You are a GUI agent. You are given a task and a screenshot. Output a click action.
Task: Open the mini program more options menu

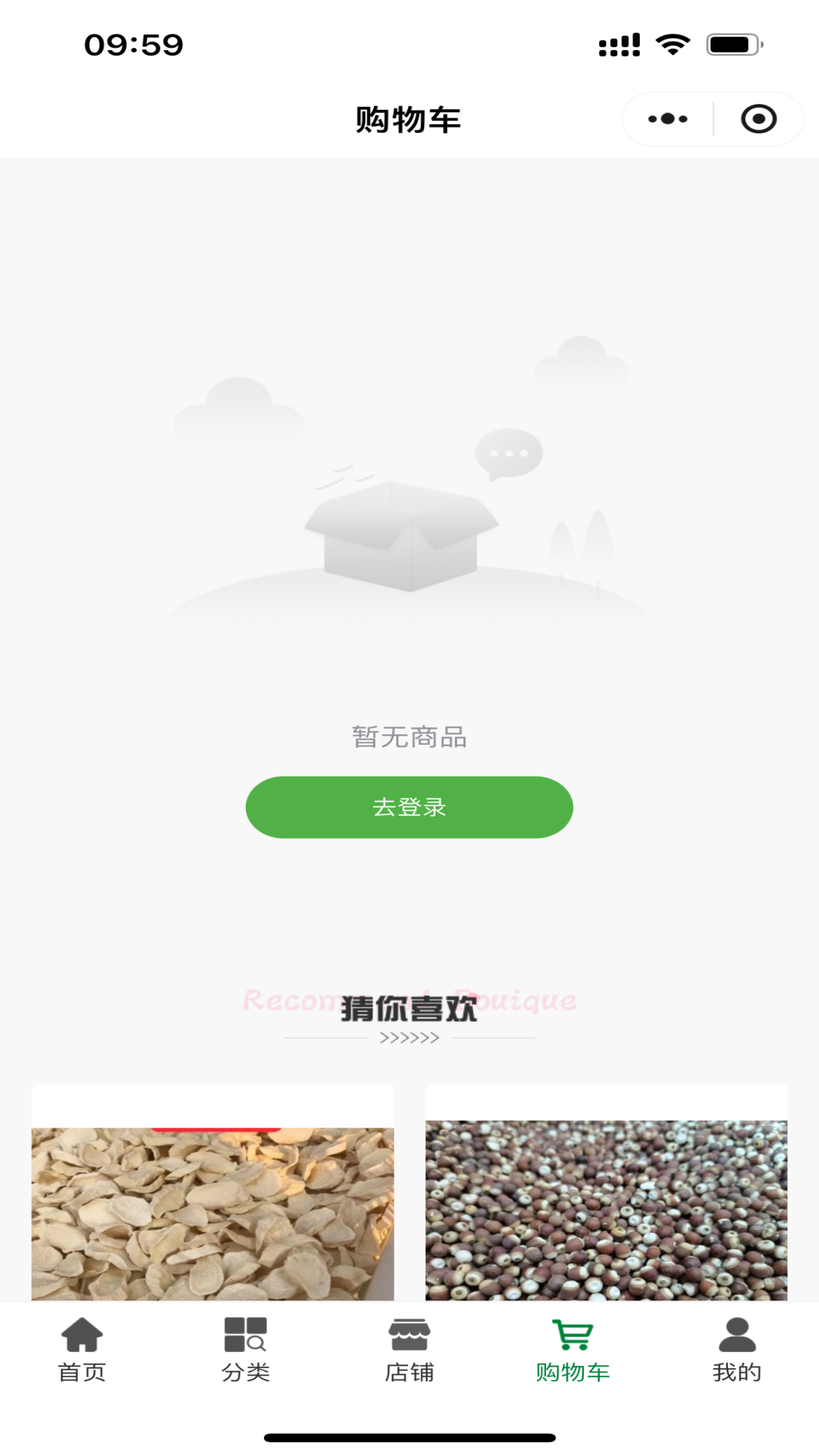click(667, 119)
